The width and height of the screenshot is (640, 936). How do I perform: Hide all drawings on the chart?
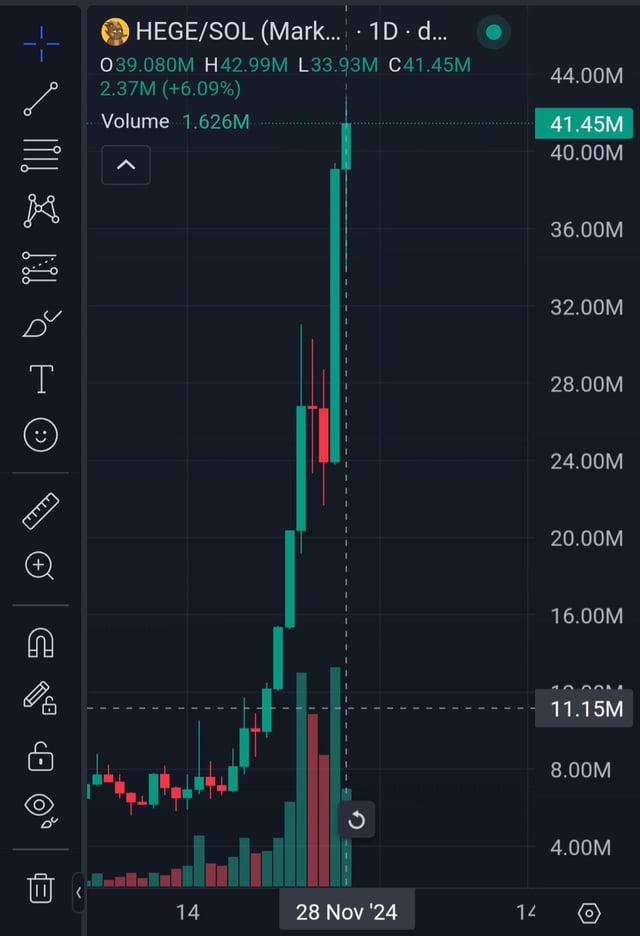(40, 808)
